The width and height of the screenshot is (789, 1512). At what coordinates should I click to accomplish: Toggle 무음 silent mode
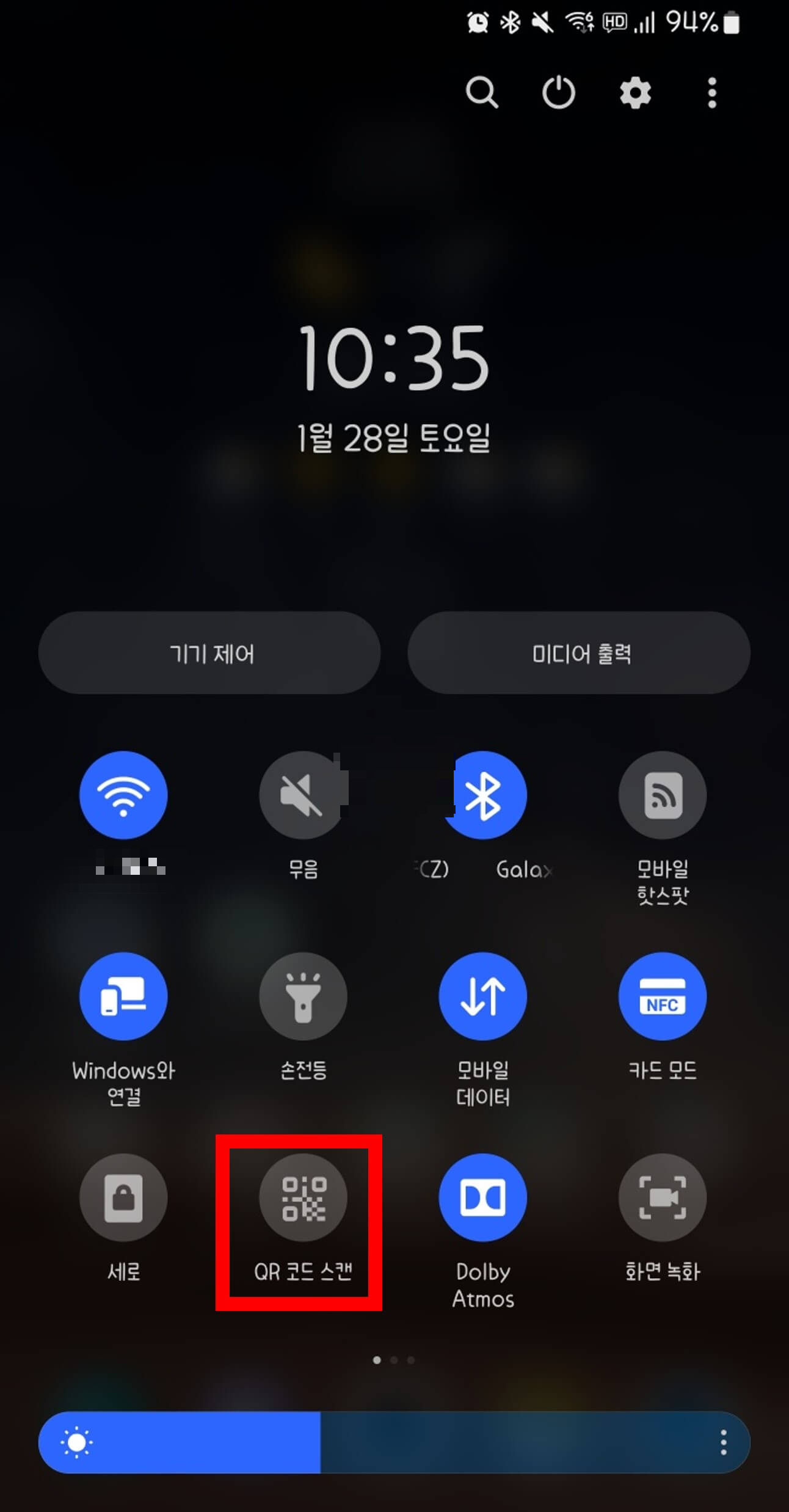click(x=302, y=794)
